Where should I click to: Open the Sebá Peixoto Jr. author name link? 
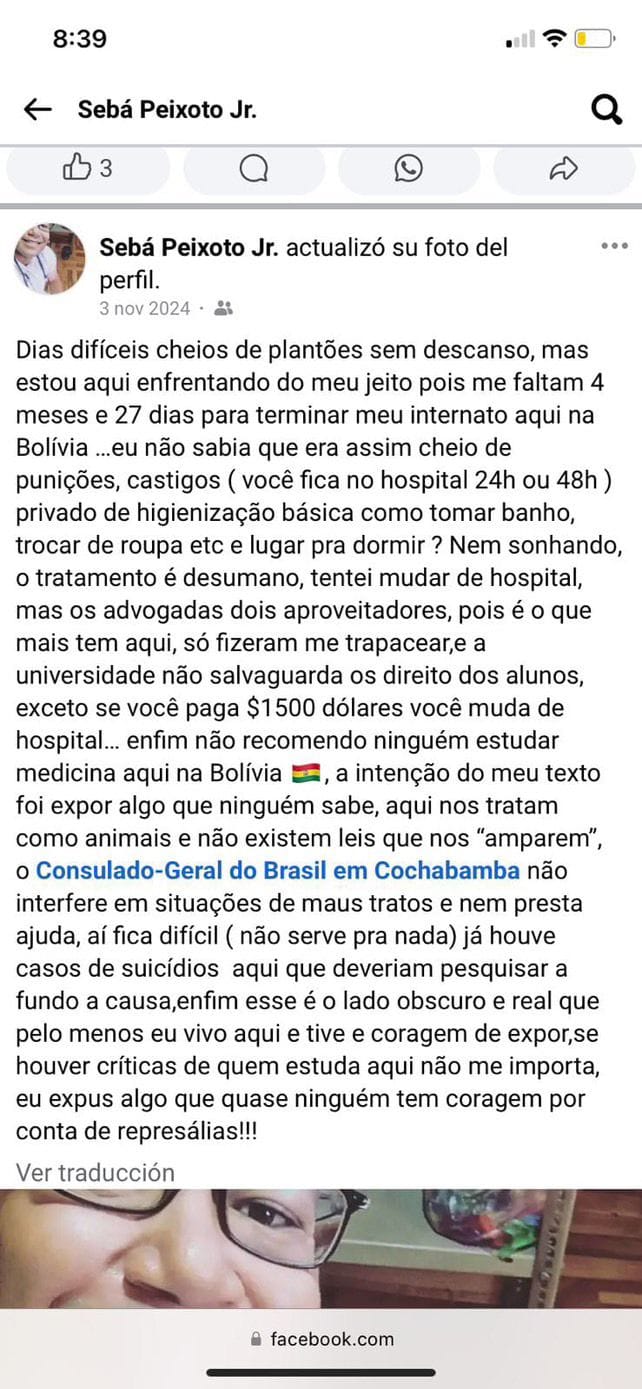(189, 247)
